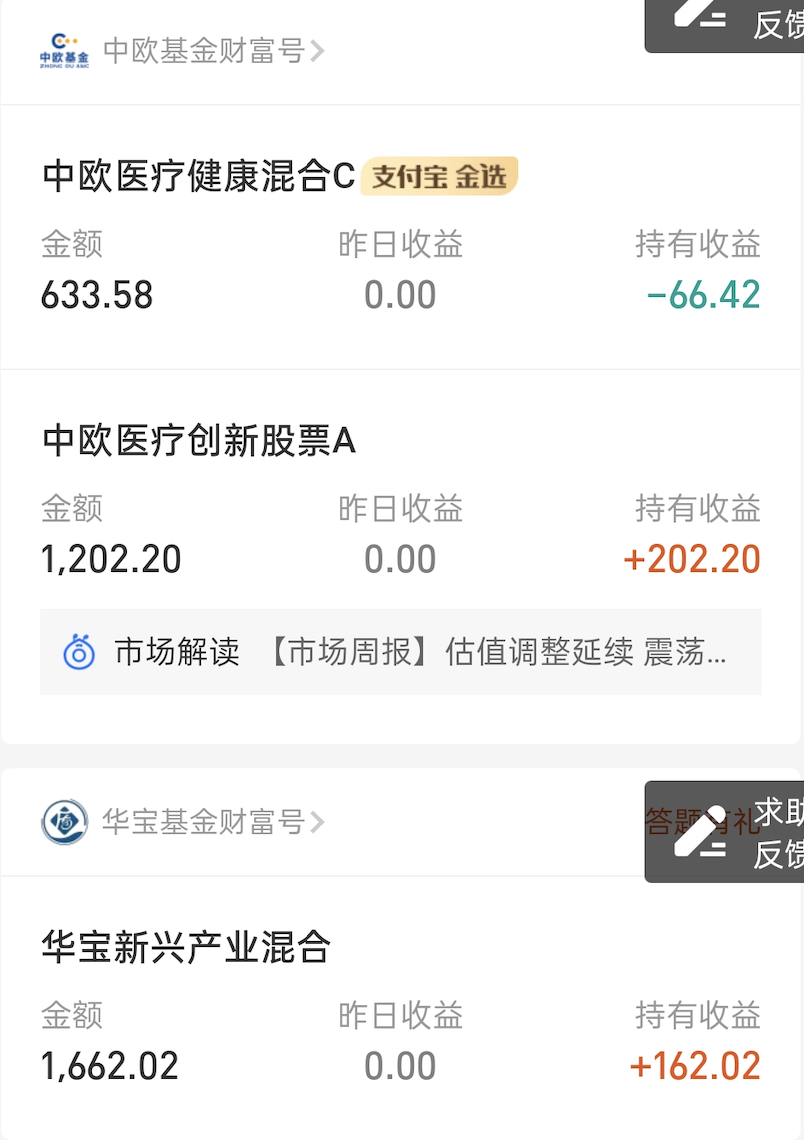Expand 中欧基金财富号 details via its chevron

(x=318, y=50)
